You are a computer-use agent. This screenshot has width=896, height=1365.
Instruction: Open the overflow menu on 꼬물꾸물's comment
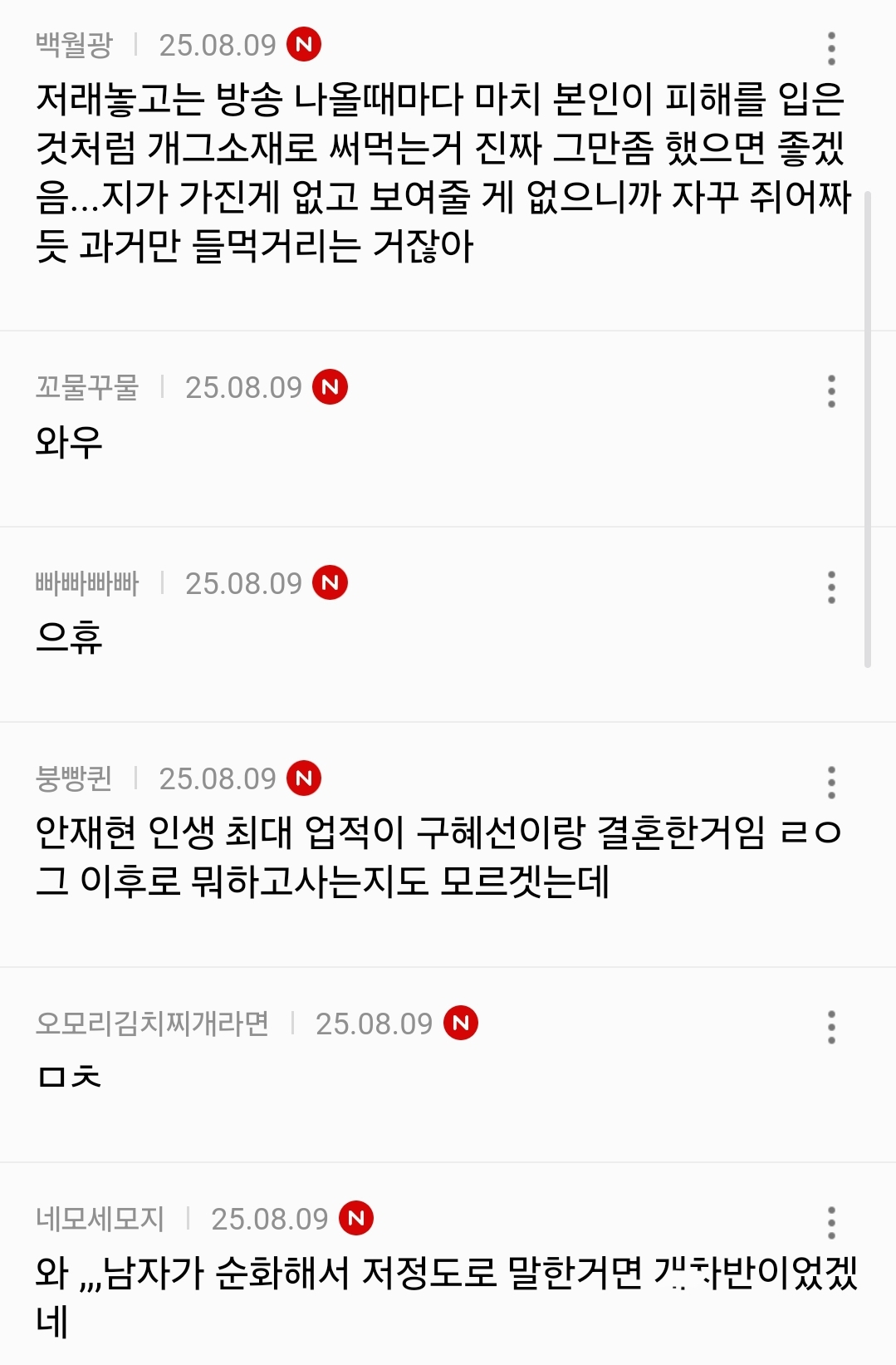click(831, 390)
